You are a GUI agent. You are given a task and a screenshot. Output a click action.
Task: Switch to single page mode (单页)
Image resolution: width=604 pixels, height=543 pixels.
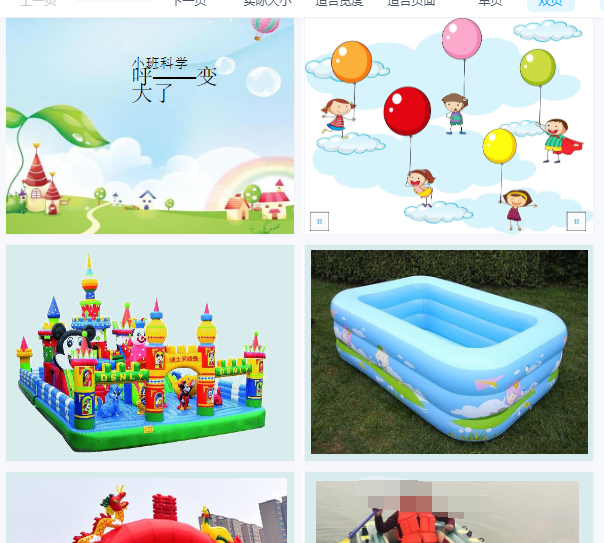[x=490, y=3]
